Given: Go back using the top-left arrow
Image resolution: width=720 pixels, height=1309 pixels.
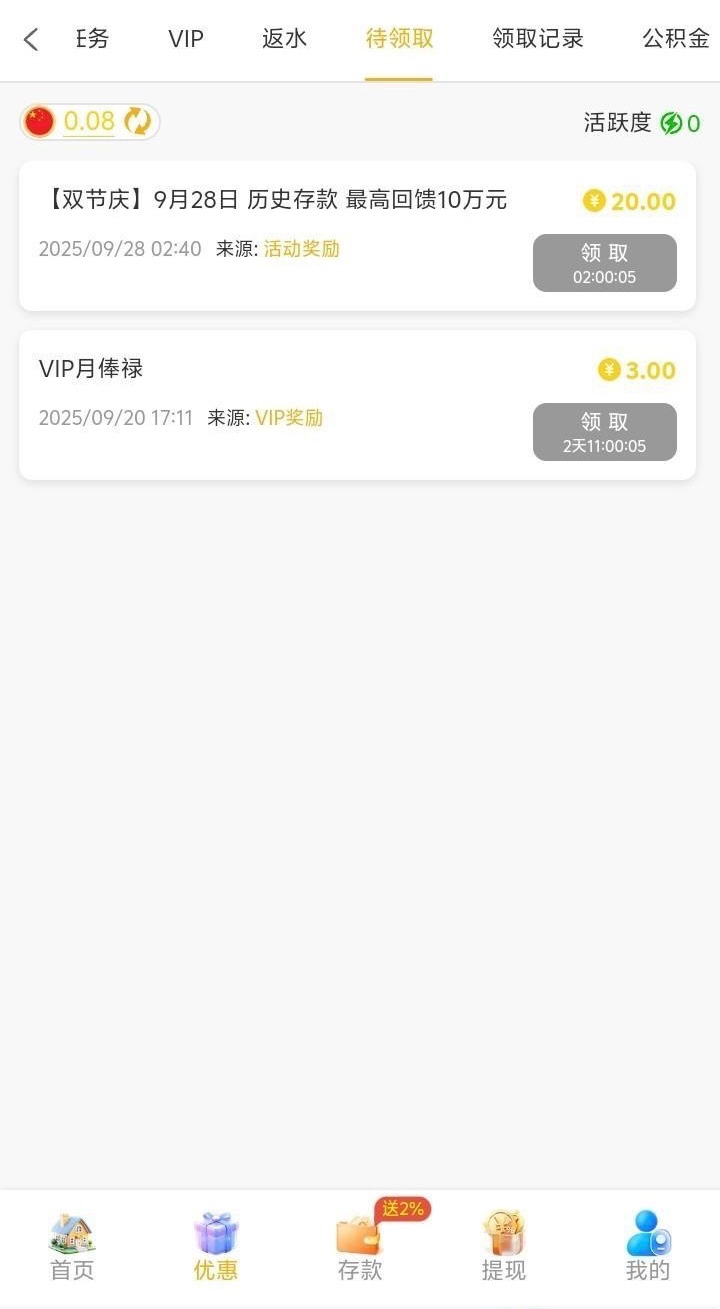Looking at the screenshot, I should tap(31, 40).
